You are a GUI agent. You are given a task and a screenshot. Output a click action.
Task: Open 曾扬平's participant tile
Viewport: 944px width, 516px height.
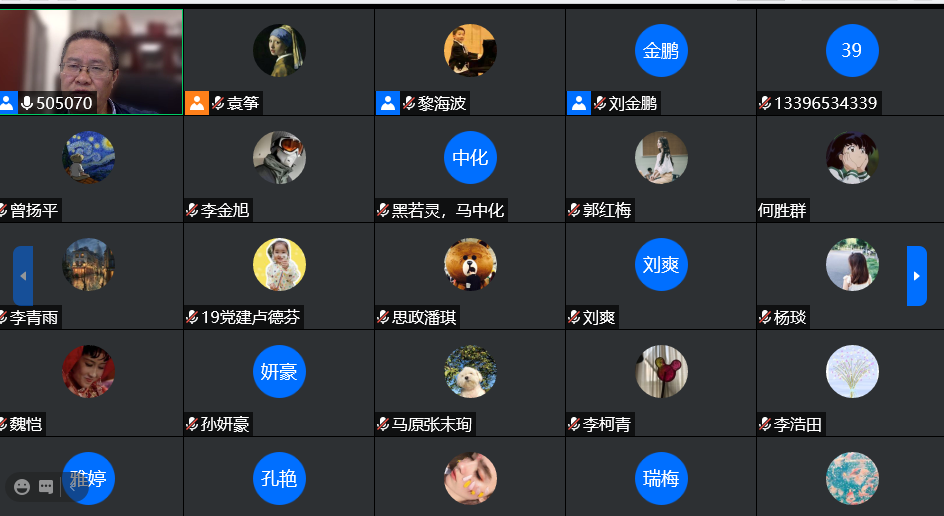click(91, 168)
